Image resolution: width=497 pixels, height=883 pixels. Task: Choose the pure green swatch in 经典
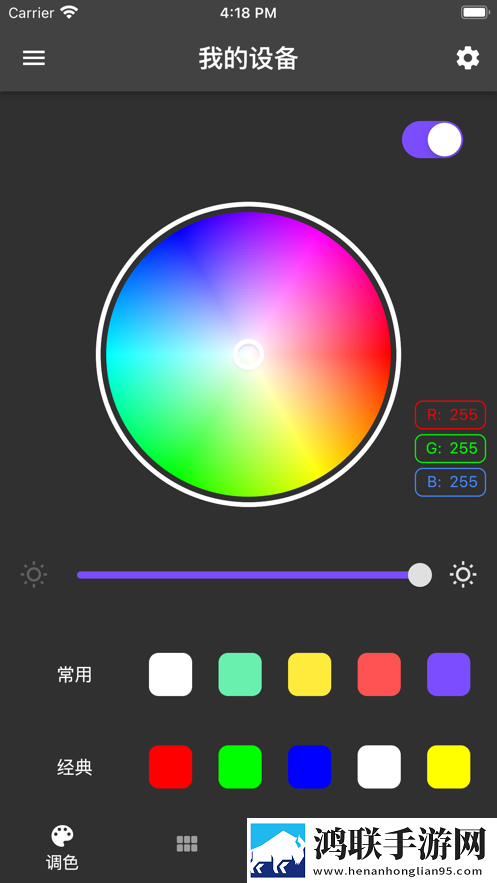point(240,767)
